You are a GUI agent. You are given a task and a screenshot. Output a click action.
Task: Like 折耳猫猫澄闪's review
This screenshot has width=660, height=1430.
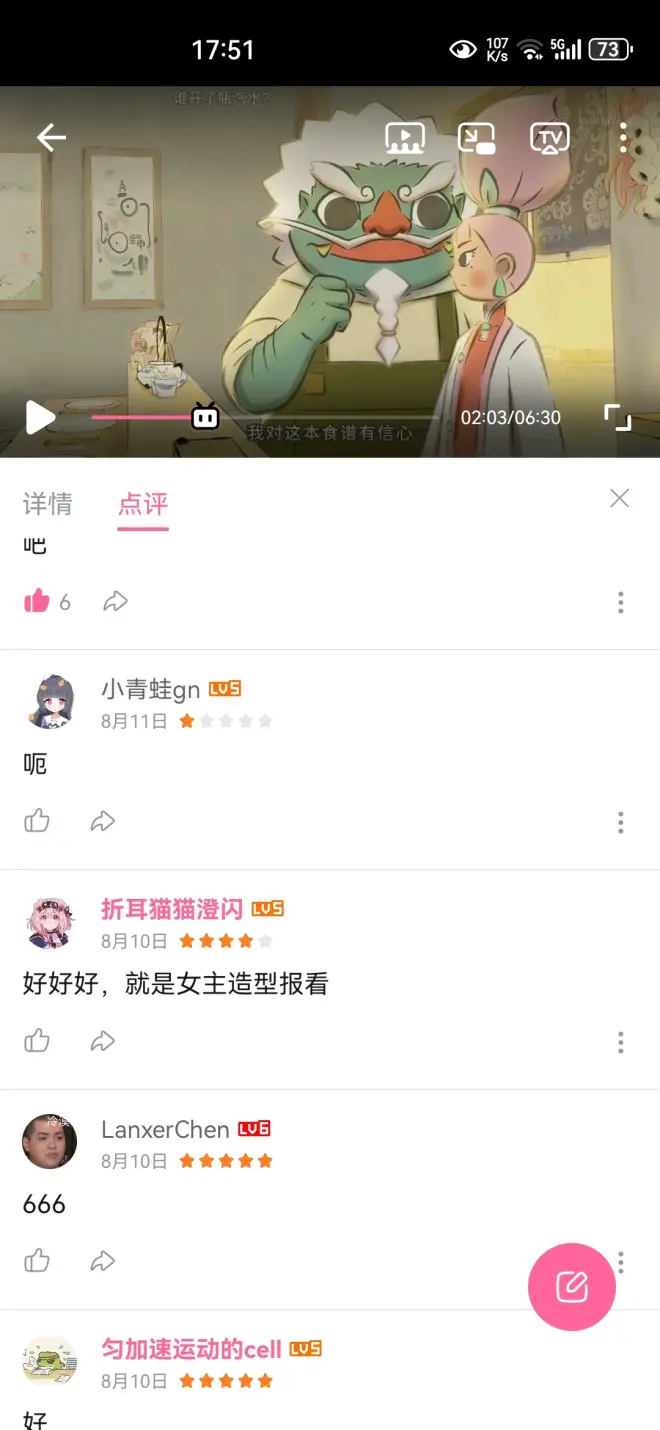37,1042
